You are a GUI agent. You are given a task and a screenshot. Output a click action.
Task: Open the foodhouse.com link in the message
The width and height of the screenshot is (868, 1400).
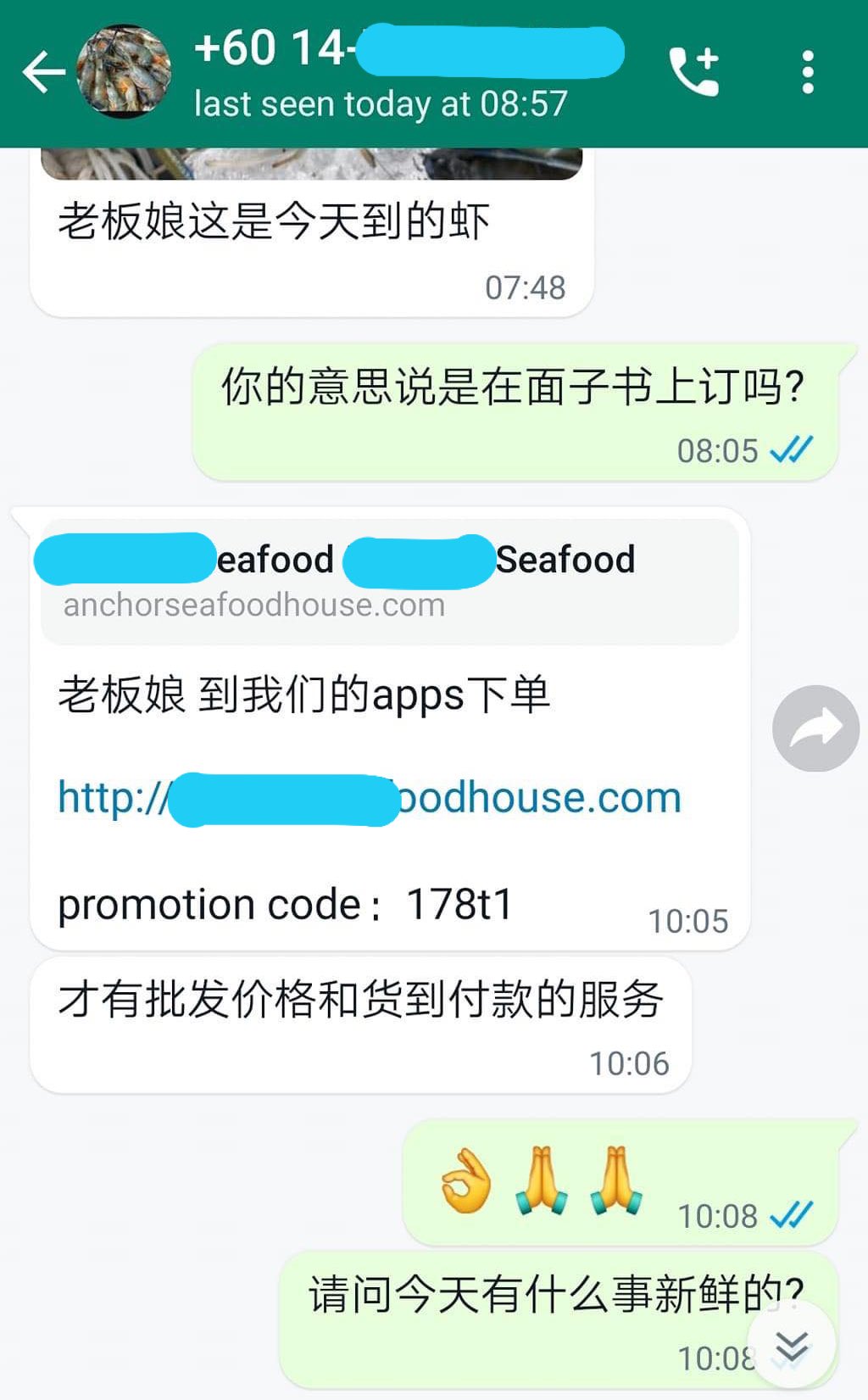370,798
